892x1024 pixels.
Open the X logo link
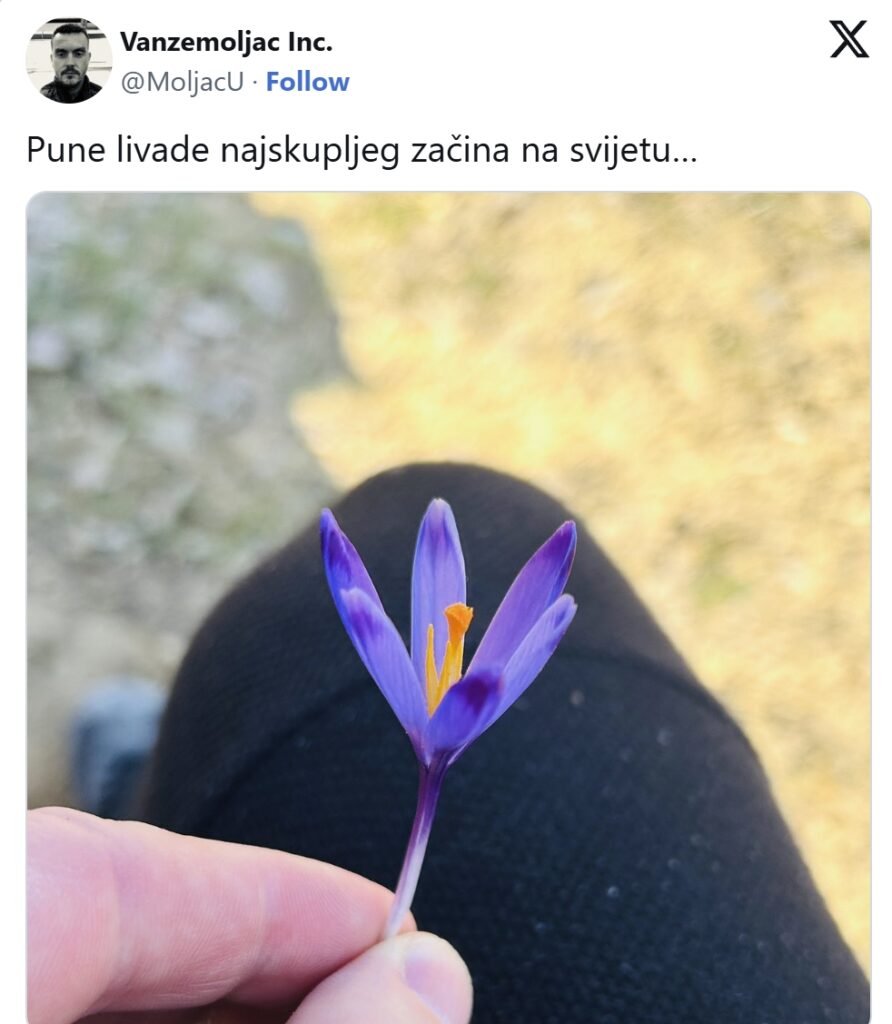[x=848, y=40]
